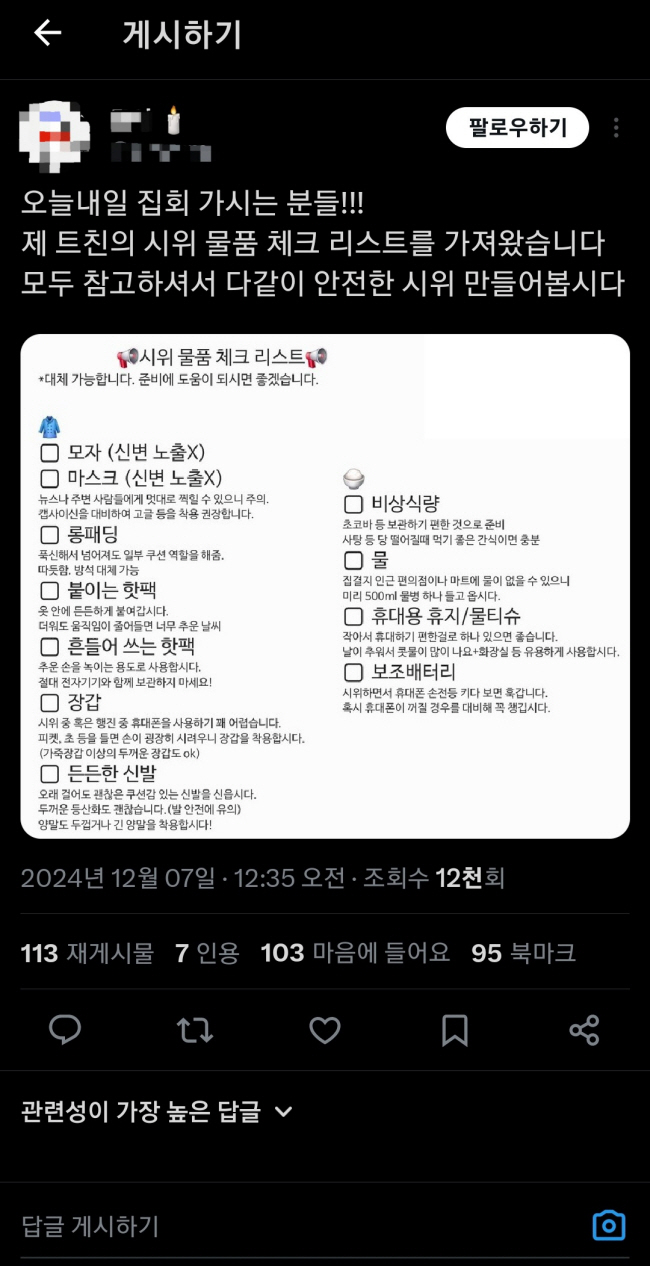Screen dimensions: 650x1266
Task: View the 7 인용 quotes
Action: click(207, 953)
